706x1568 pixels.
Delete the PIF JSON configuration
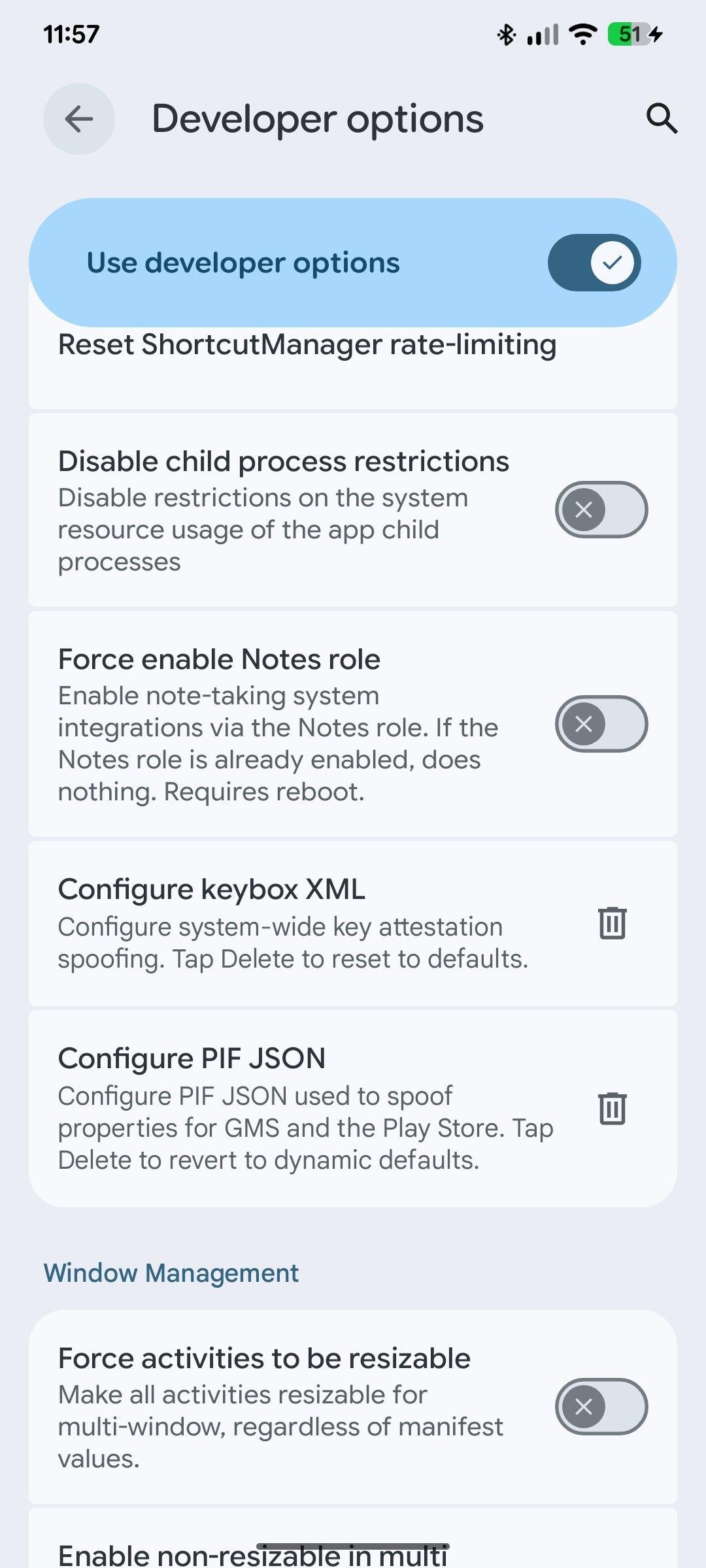pos(613,1109)
